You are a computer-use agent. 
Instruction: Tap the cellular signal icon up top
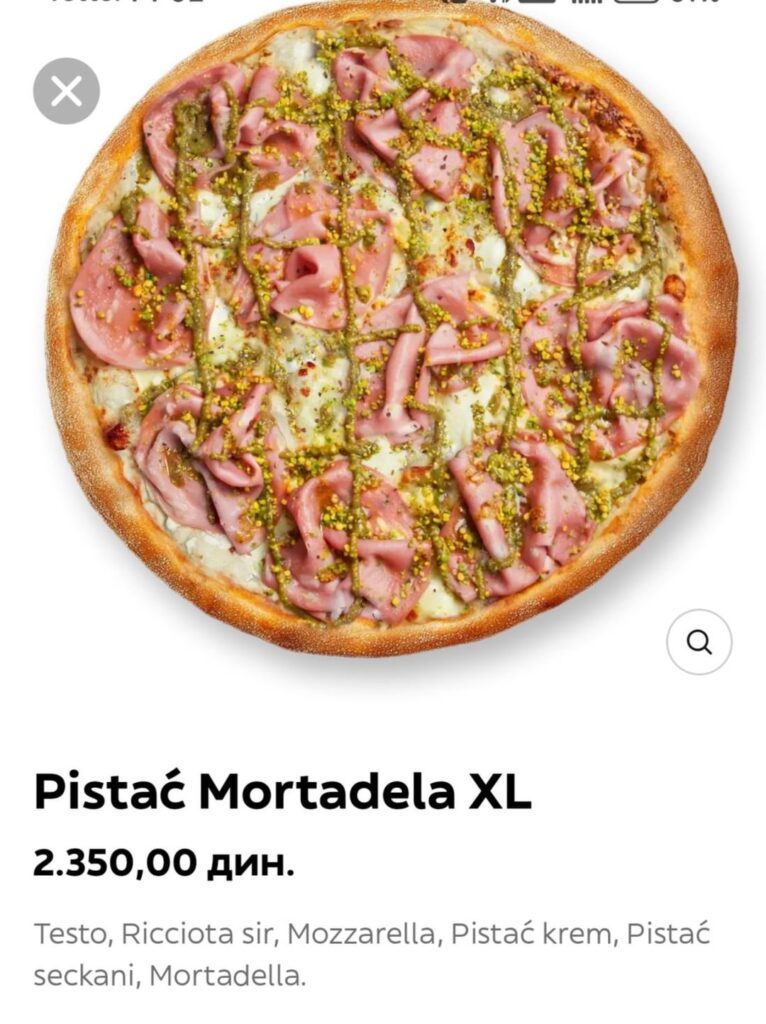(x=585, y=4)
